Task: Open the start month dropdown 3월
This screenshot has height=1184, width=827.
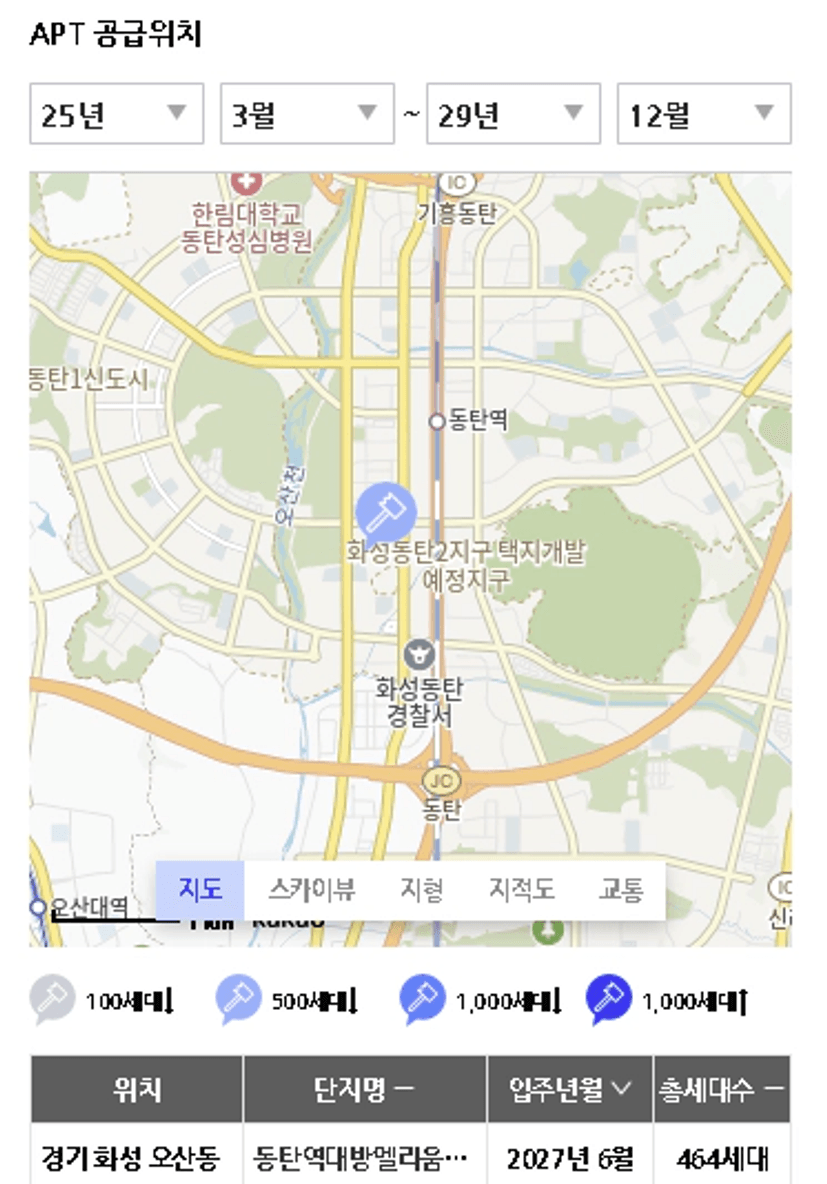Action: point(307,113)
